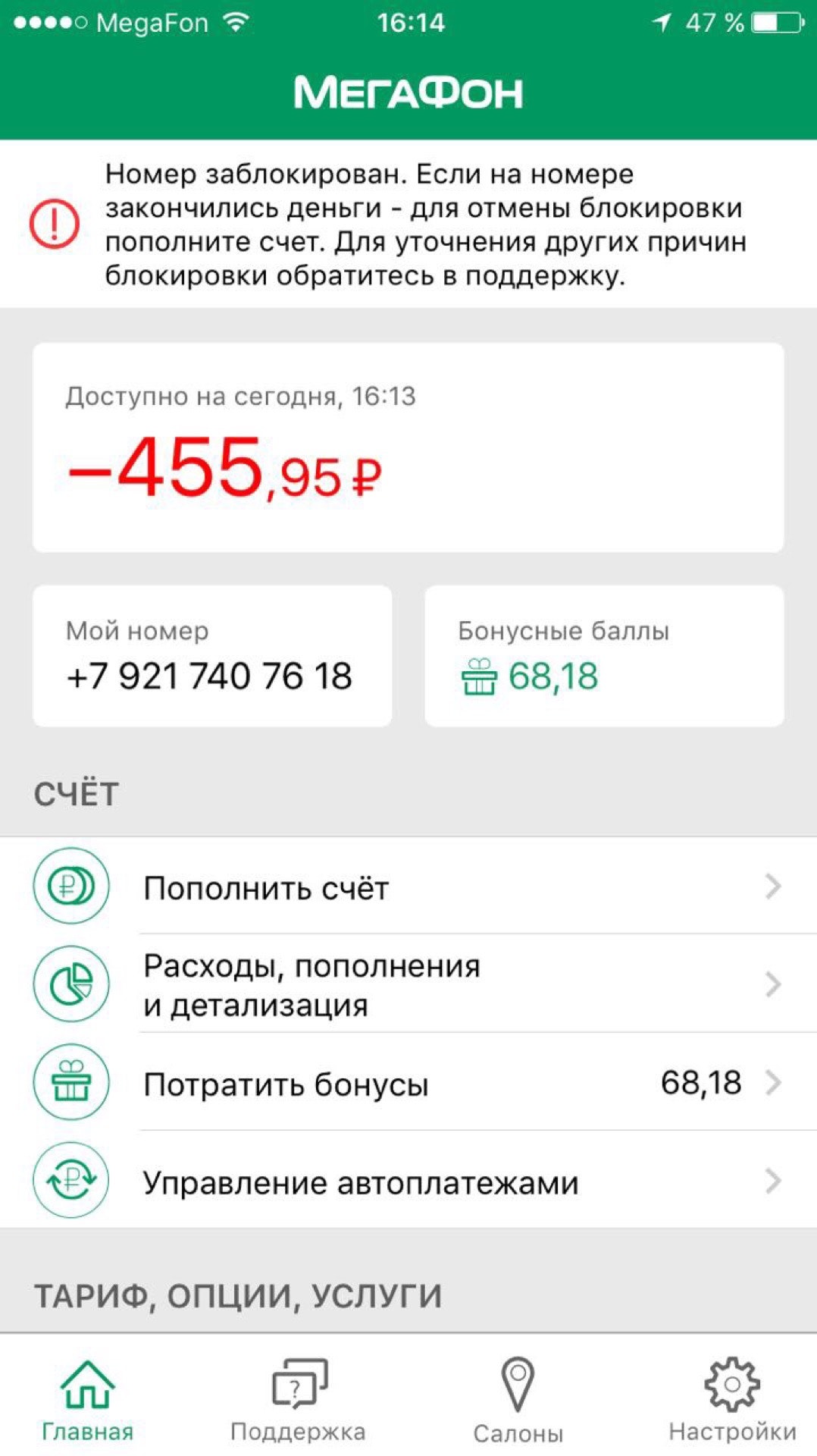817x1456 pixels.
Task: Open the Мой номер card
Action: coord(212,656)
